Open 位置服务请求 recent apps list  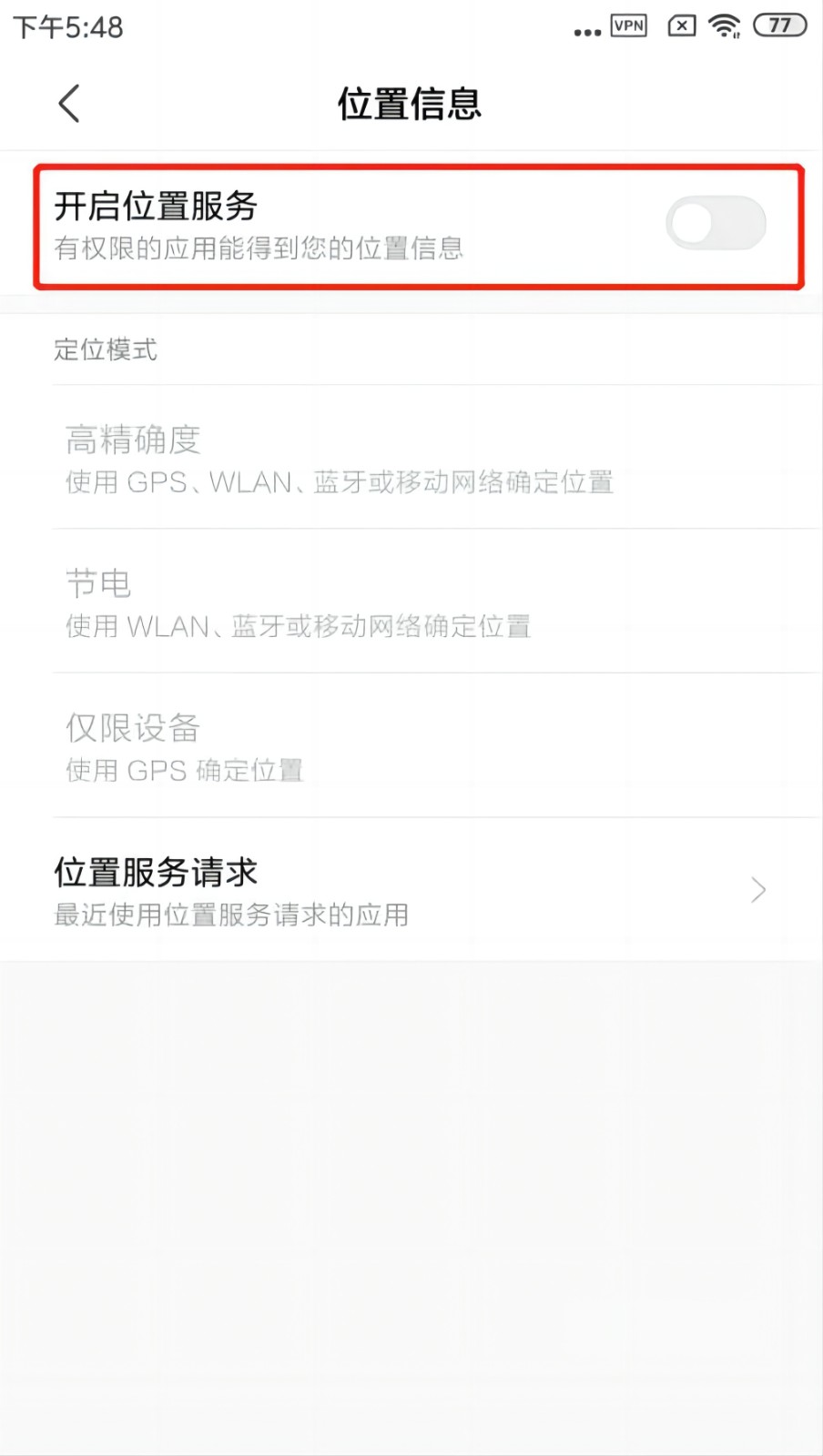point(410,890)
